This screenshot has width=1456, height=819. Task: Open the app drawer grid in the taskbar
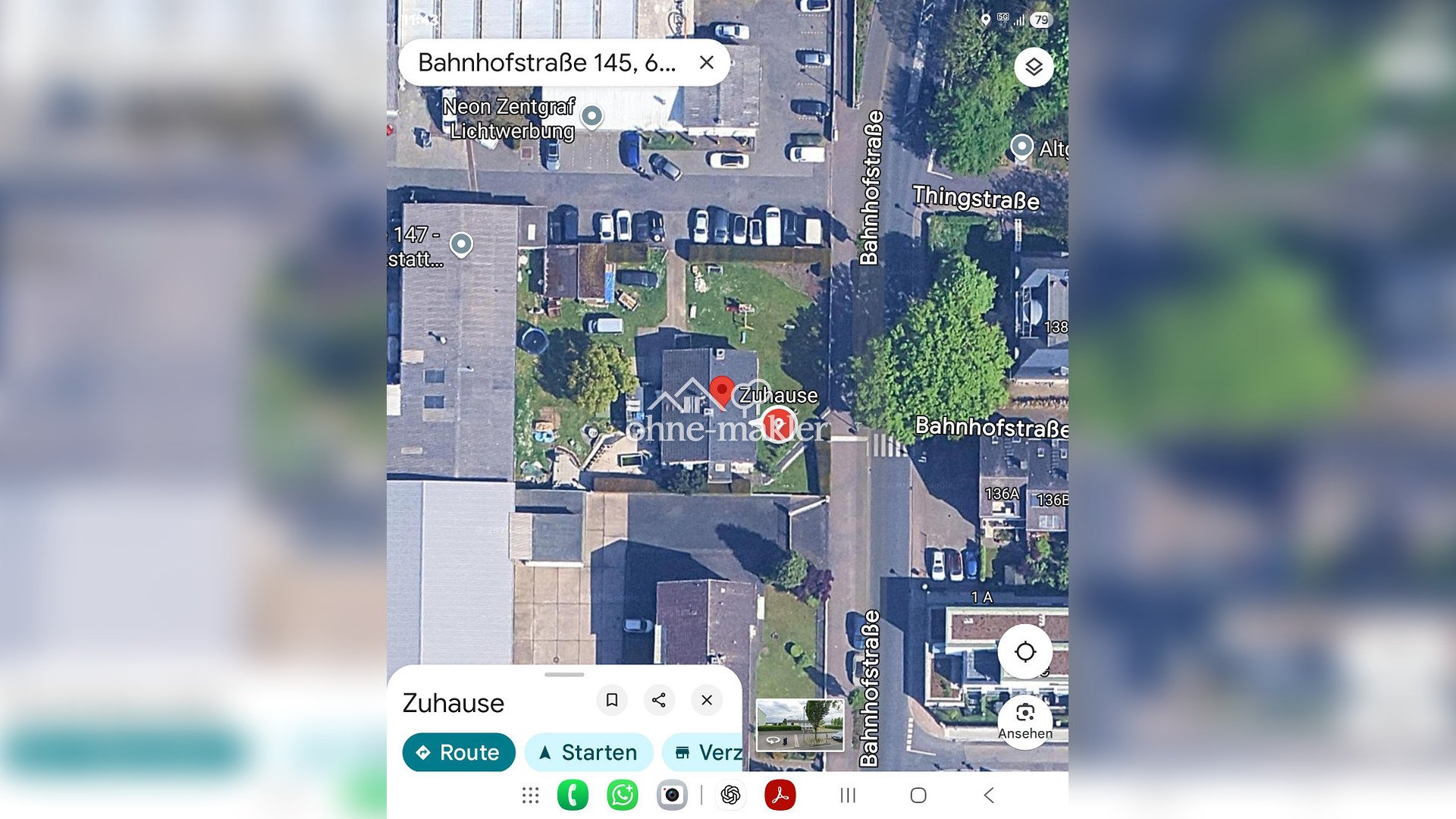530,795
